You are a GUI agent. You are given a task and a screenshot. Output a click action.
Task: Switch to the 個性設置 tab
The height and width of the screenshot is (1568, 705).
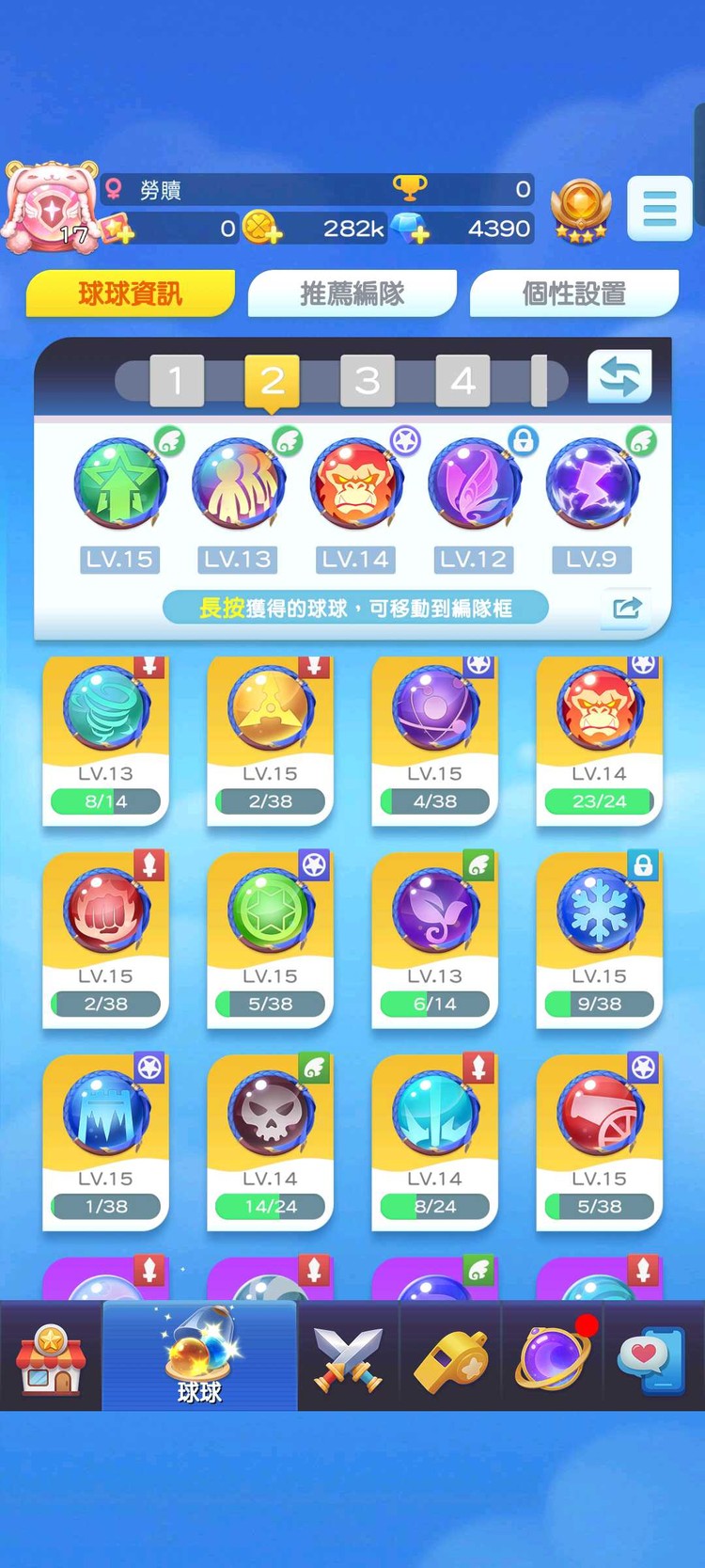[x=573, y=293]
